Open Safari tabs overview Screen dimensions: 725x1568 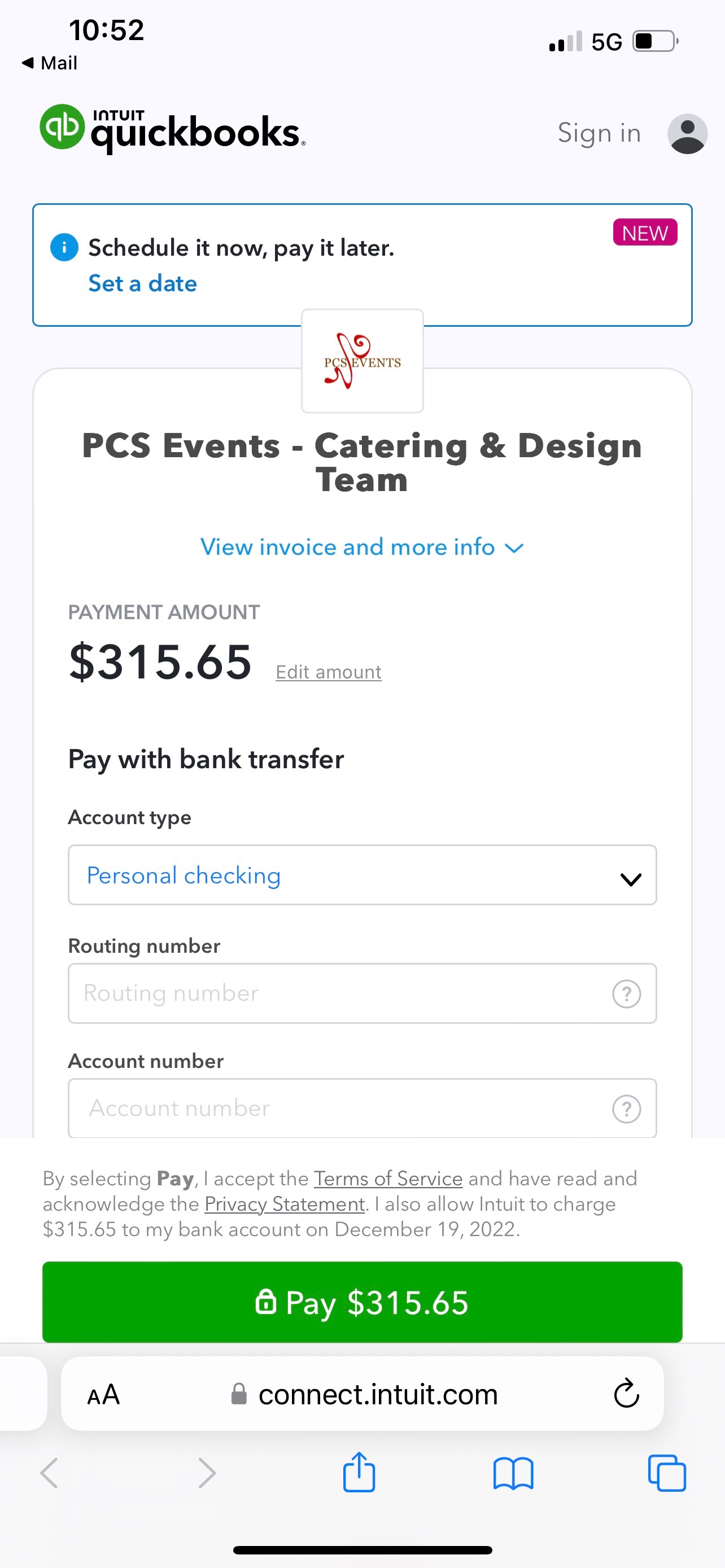point(667,1473)
